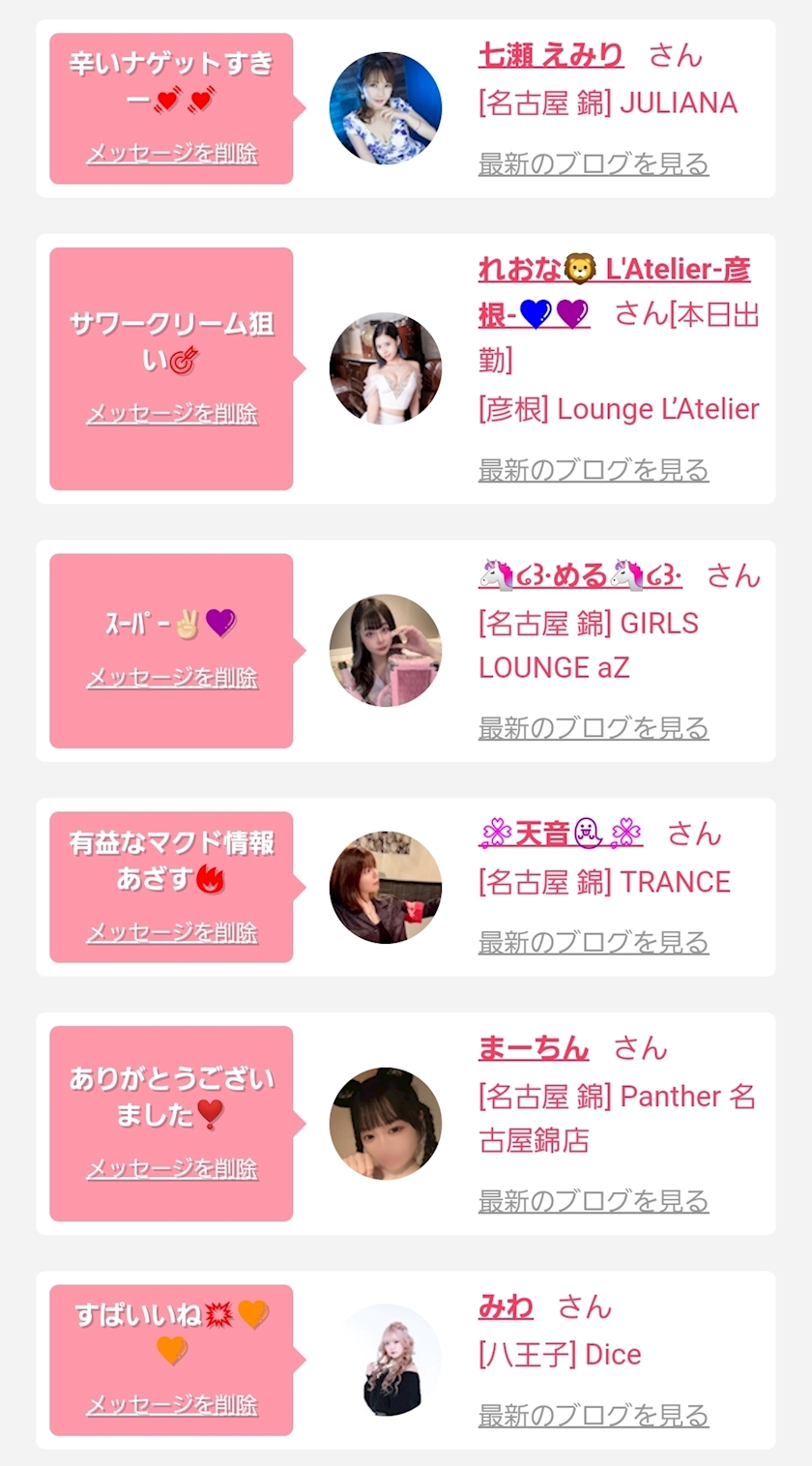Delete the すばいいね message

[x=172, y=1405]
